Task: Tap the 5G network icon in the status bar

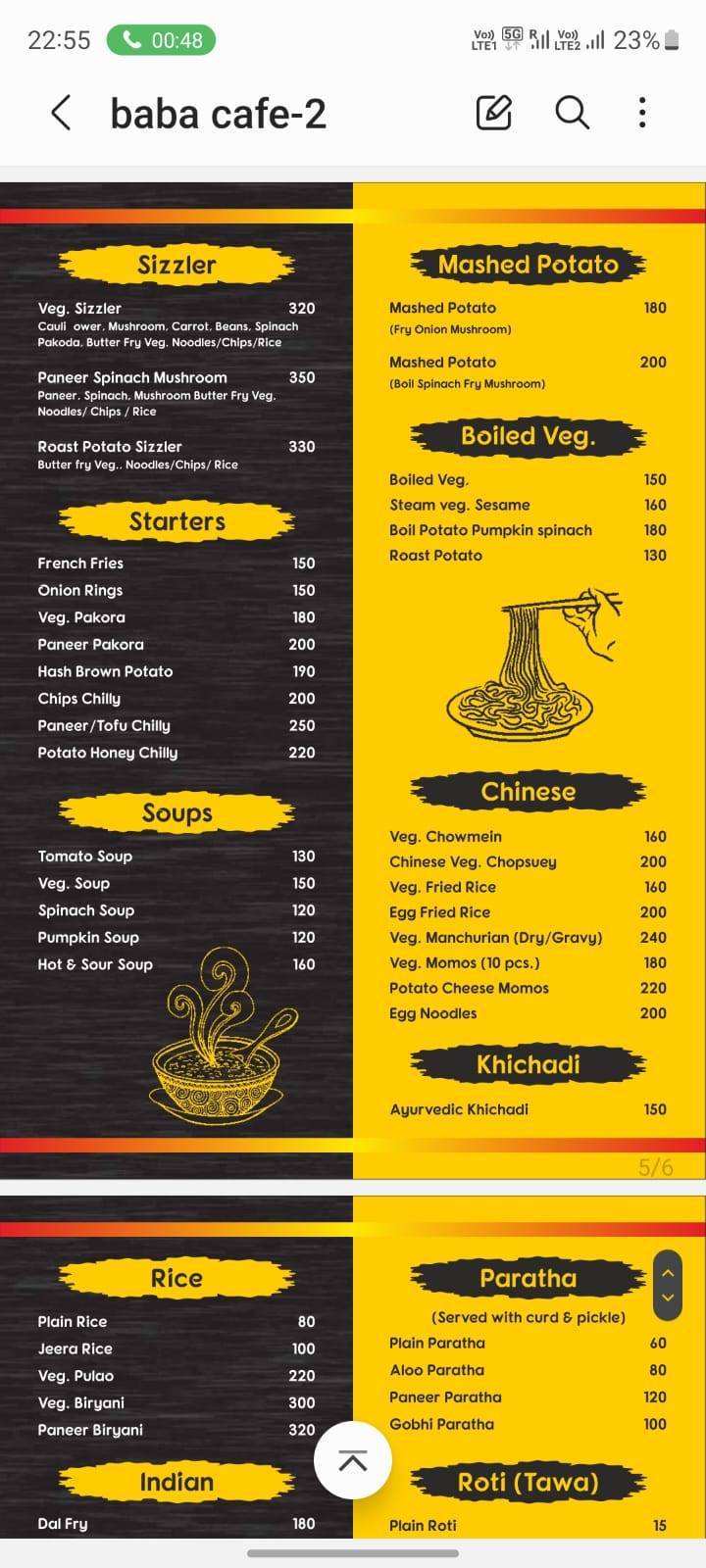Action: tap(514, 37)
